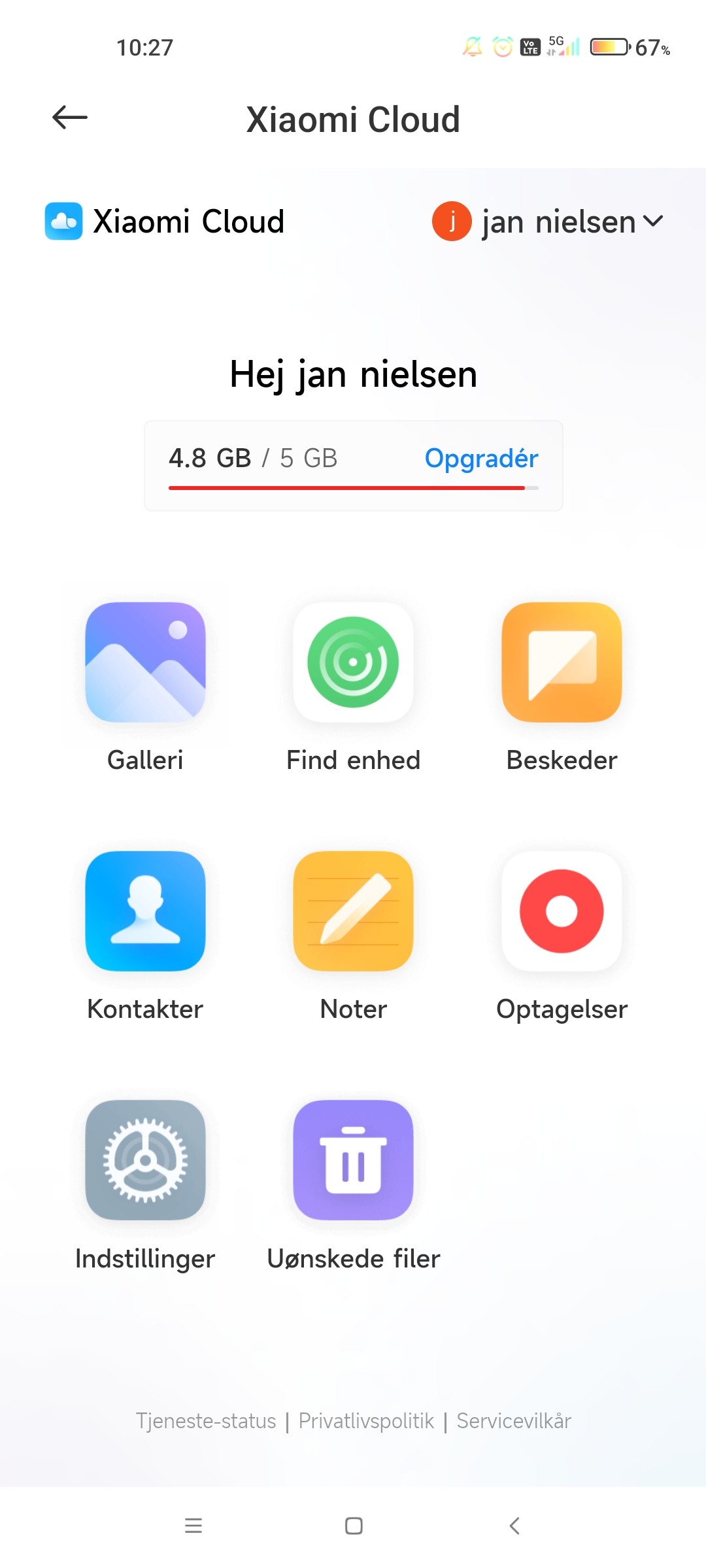This screenshot has height=1568, width=706.
Task: View Tjeneste-status link
Action: point(206,1421)
